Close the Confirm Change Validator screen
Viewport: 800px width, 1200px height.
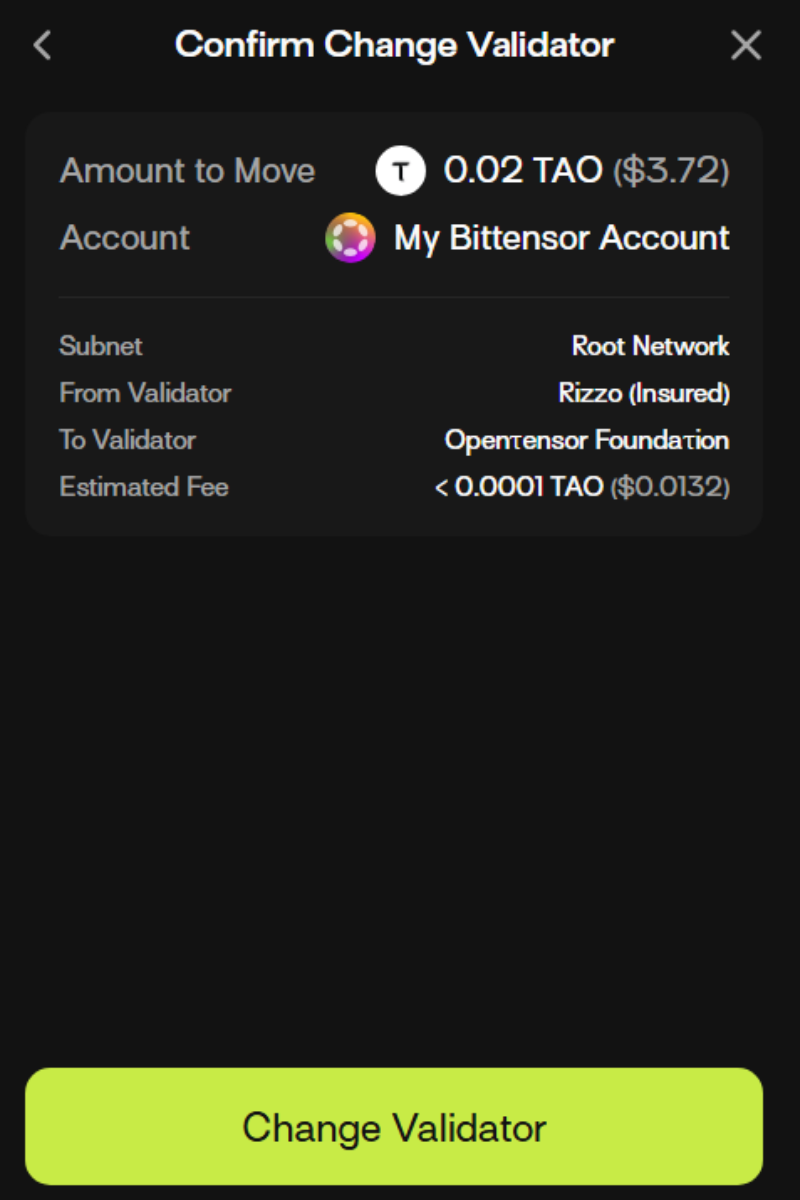click(x=746, y=45)
